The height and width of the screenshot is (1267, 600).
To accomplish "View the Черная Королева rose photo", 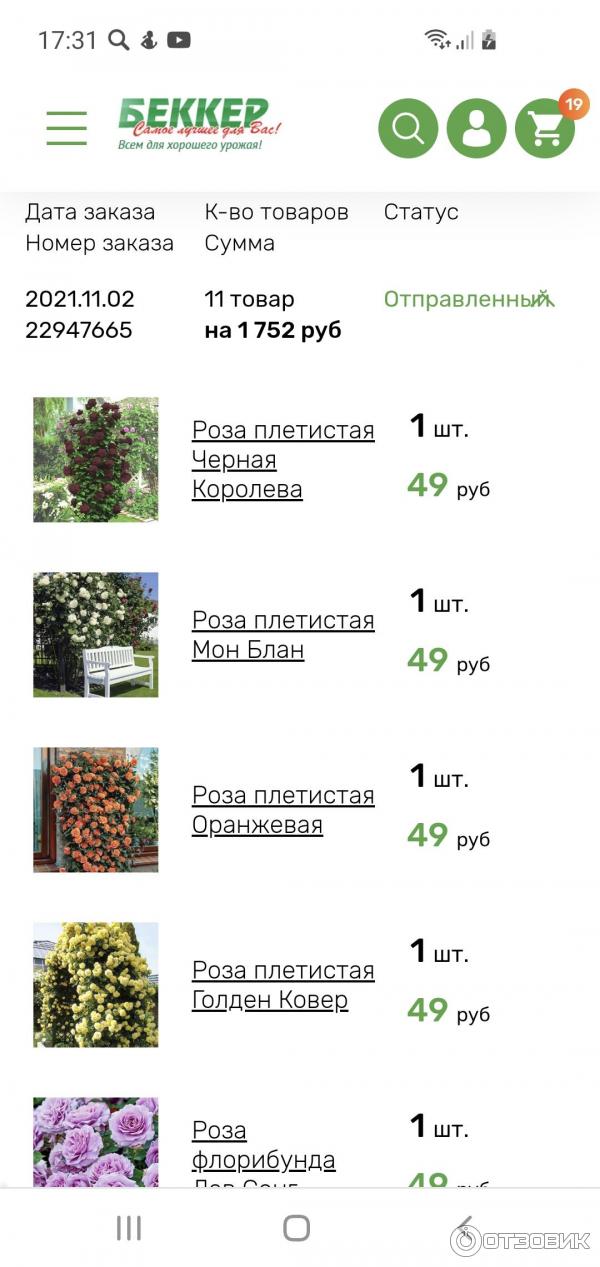I will click(96, 460).
